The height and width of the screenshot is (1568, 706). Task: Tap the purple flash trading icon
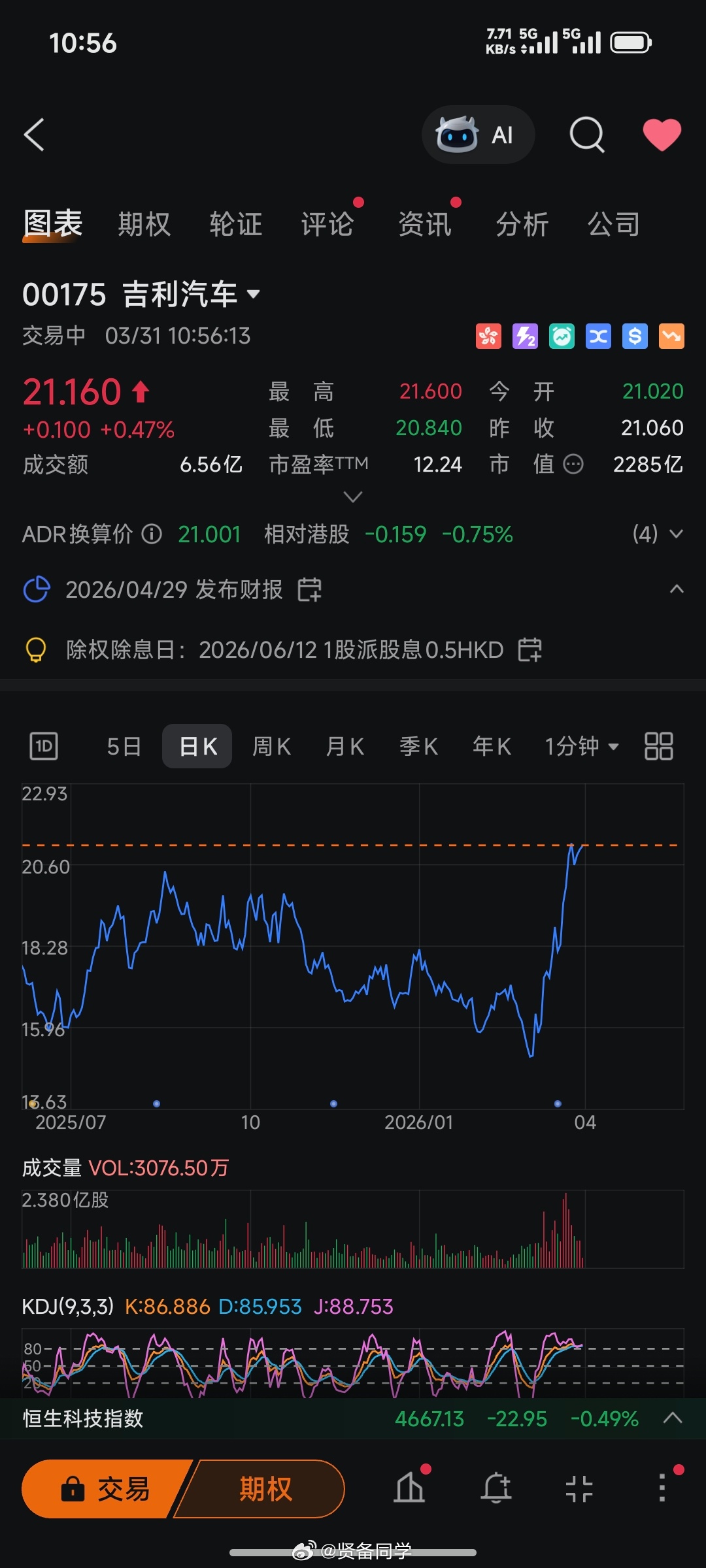tap(525, 336)
